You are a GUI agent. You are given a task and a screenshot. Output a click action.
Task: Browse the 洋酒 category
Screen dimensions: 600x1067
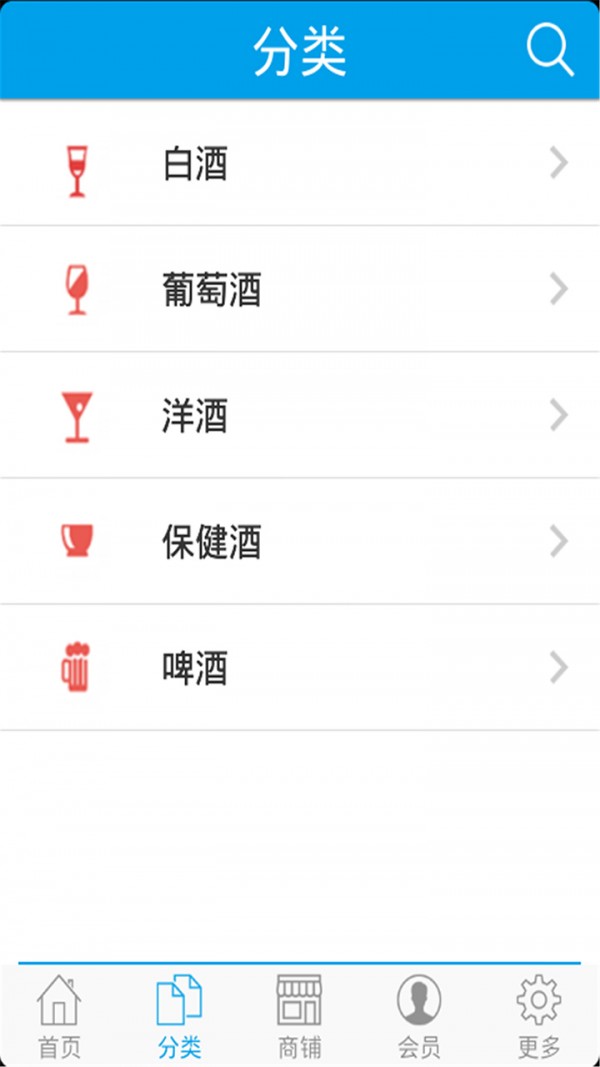click(300, 416)
